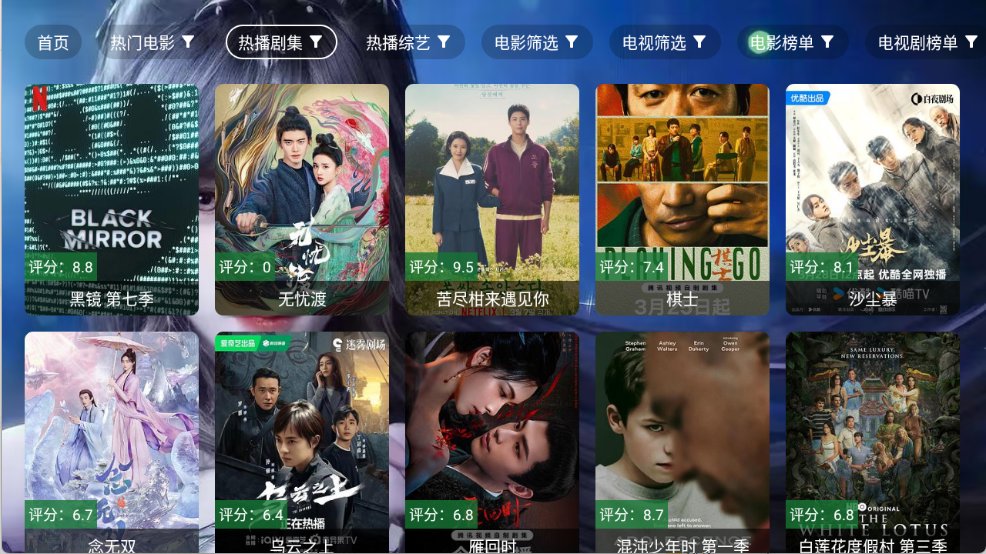Open the 热播综艺 tab

pos(408,43)
